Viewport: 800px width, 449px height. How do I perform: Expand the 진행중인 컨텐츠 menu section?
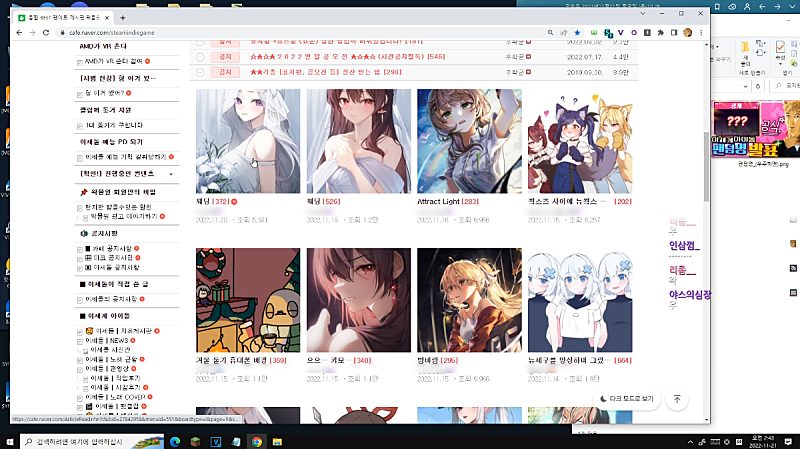(171, 174)
